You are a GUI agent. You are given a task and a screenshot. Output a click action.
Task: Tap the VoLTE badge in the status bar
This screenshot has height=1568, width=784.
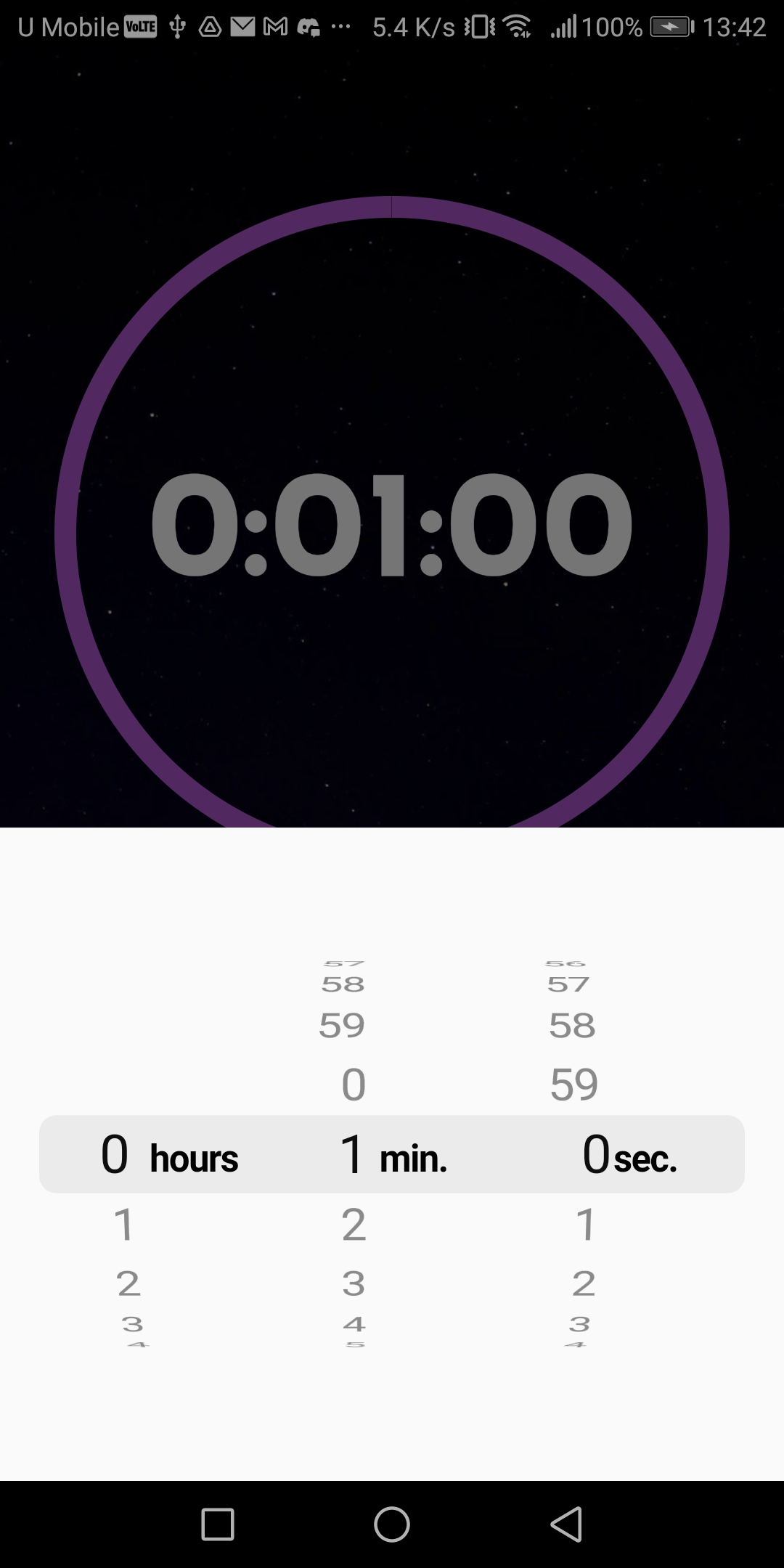pos(141,27)
